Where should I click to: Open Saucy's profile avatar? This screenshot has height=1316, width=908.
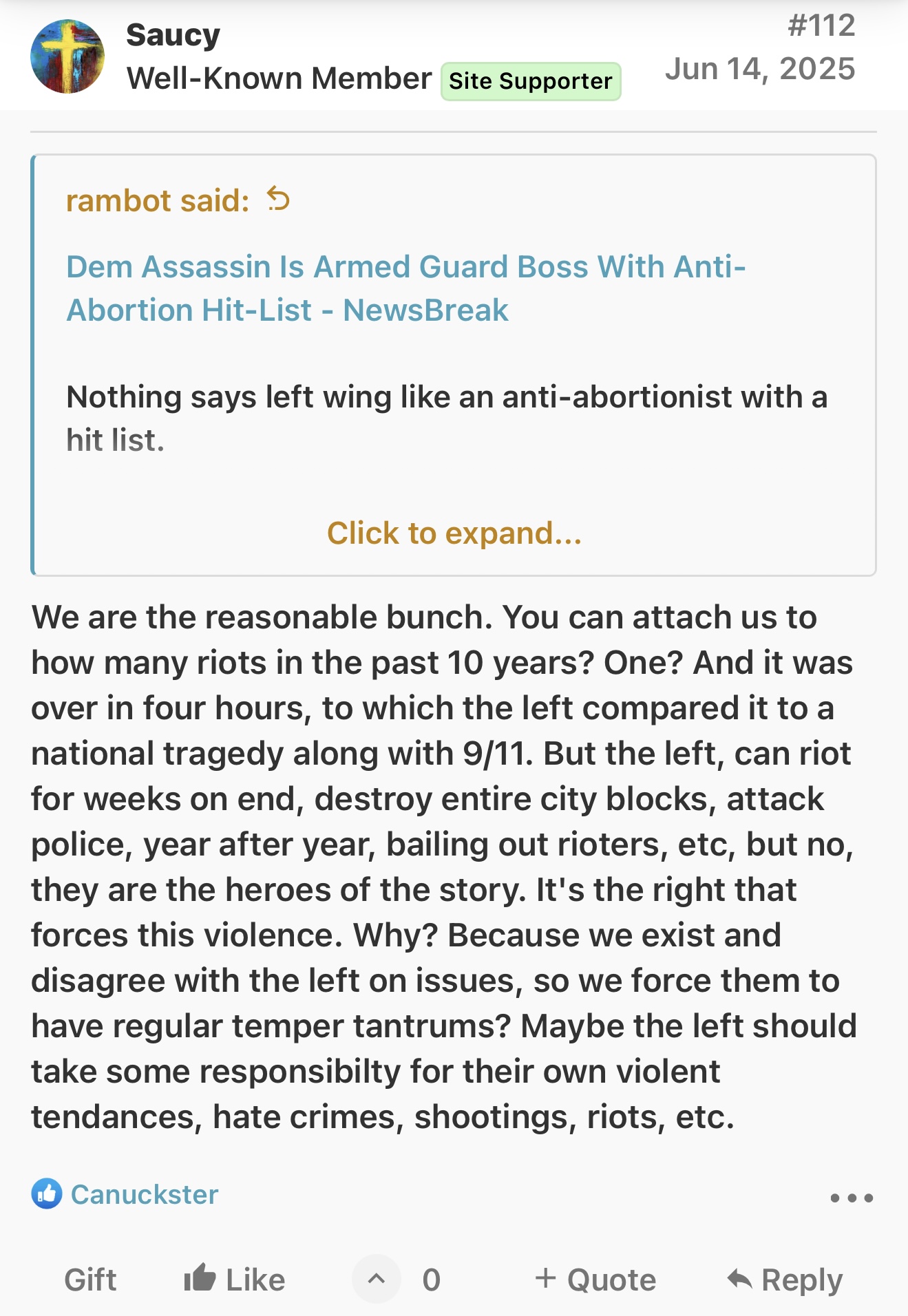click(x=67, y=56)
